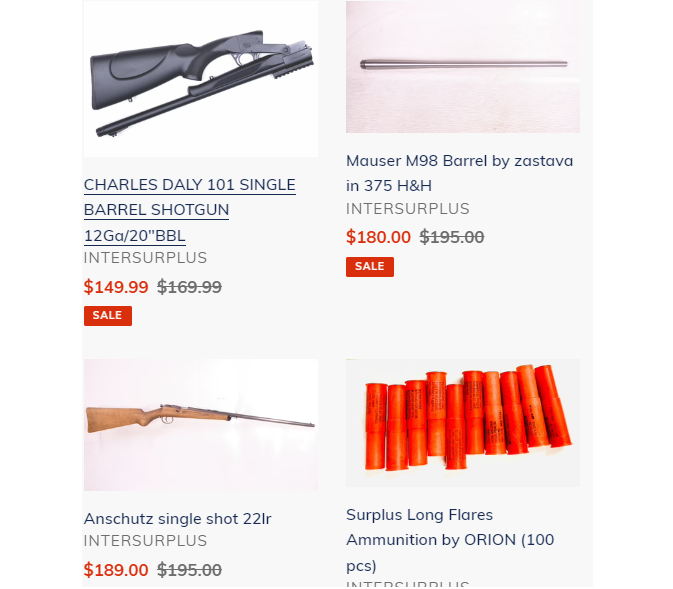The image size is (673, 589).
Task: View the orange Surplus Long Flares photo
Action: 462,422
